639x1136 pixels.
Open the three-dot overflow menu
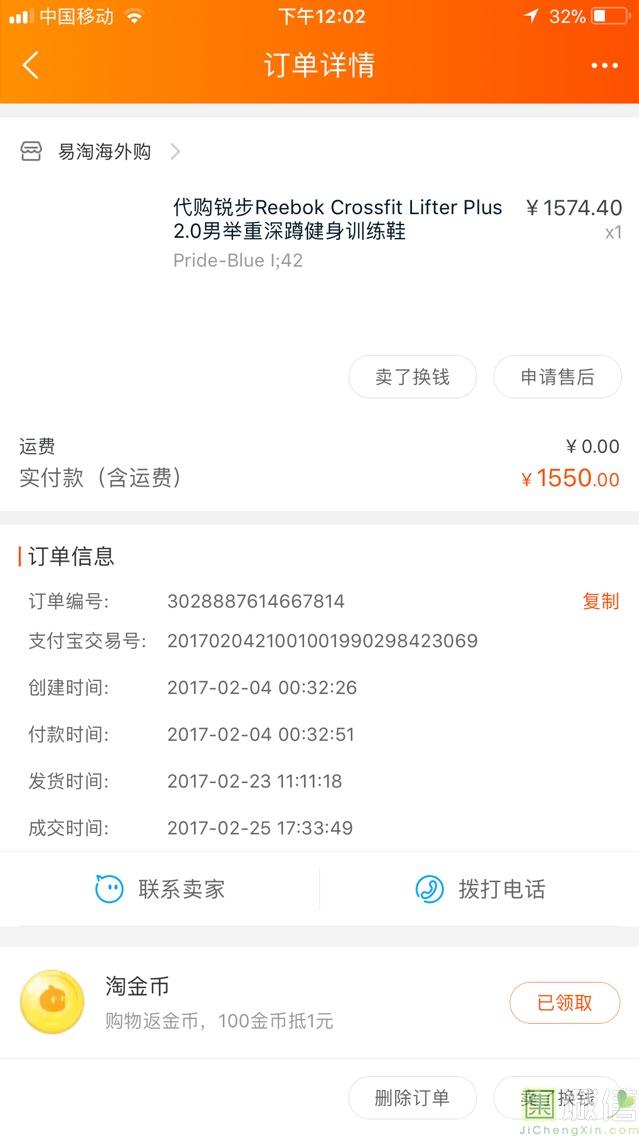(x=604, y=66)
